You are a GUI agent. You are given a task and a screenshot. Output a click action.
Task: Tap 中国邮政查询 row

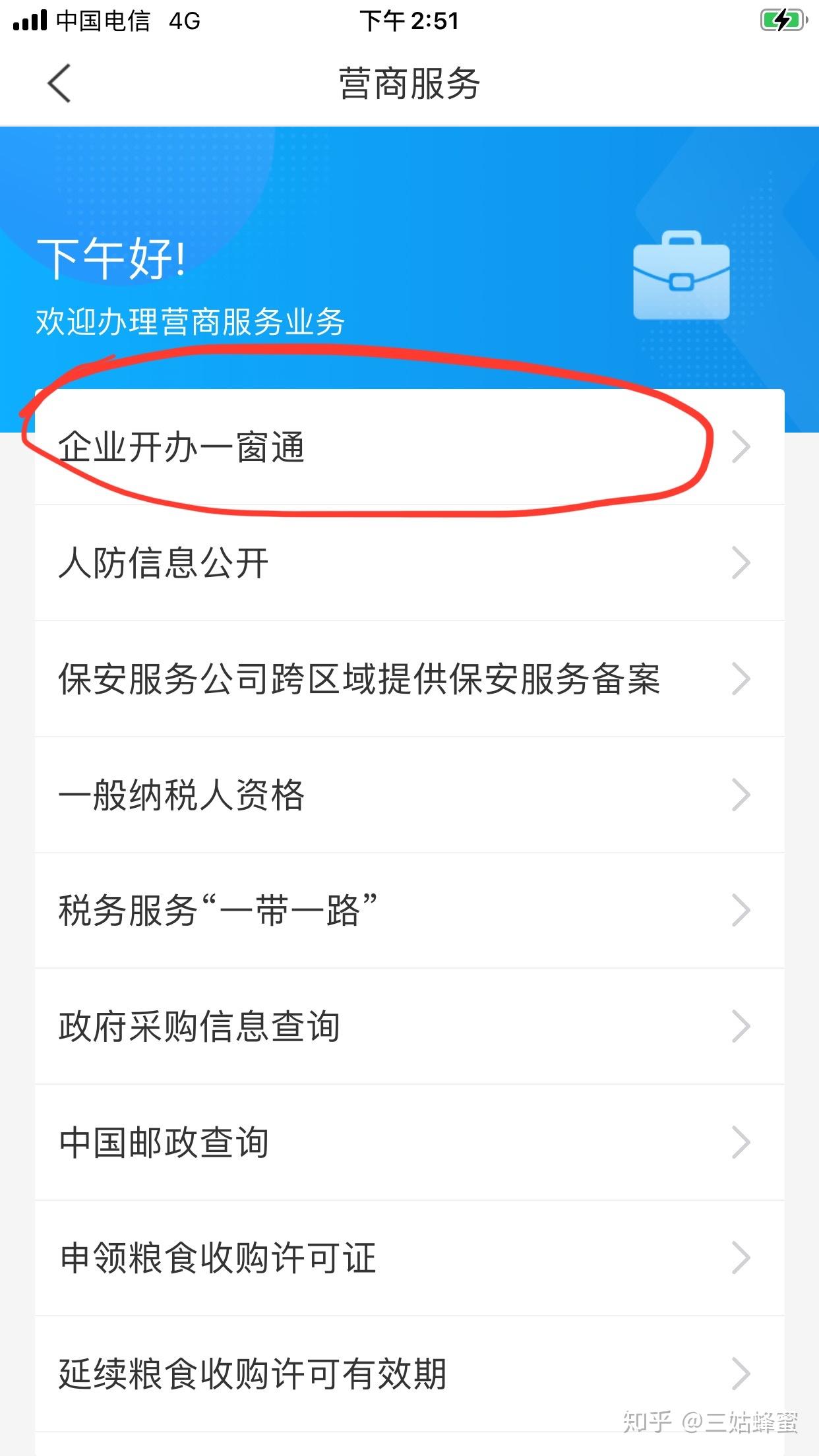pyautogui.click(x=409, y=1143)
